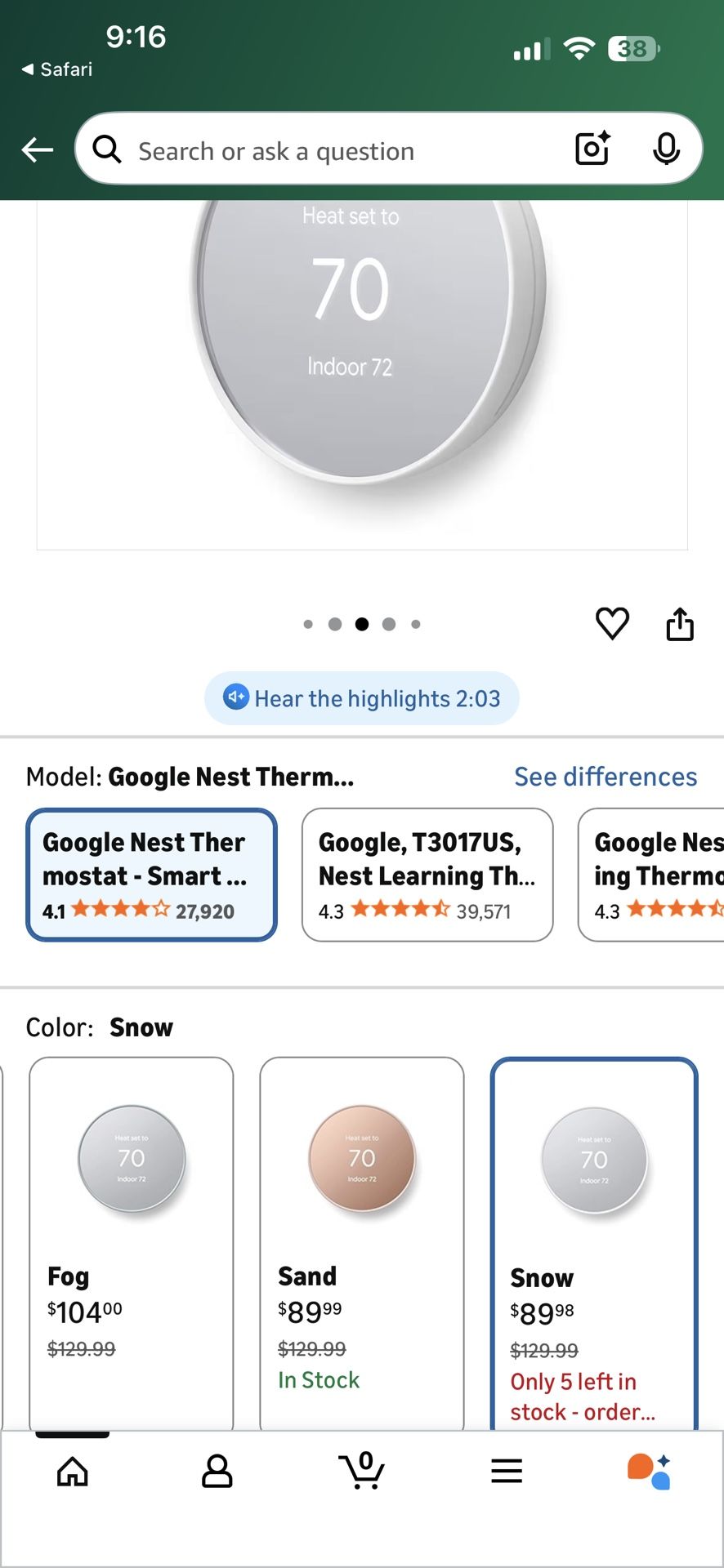Open the Walmart assistant sparkle icon
Viewport: 724px width, 1568px height.
pos(650,1472)
